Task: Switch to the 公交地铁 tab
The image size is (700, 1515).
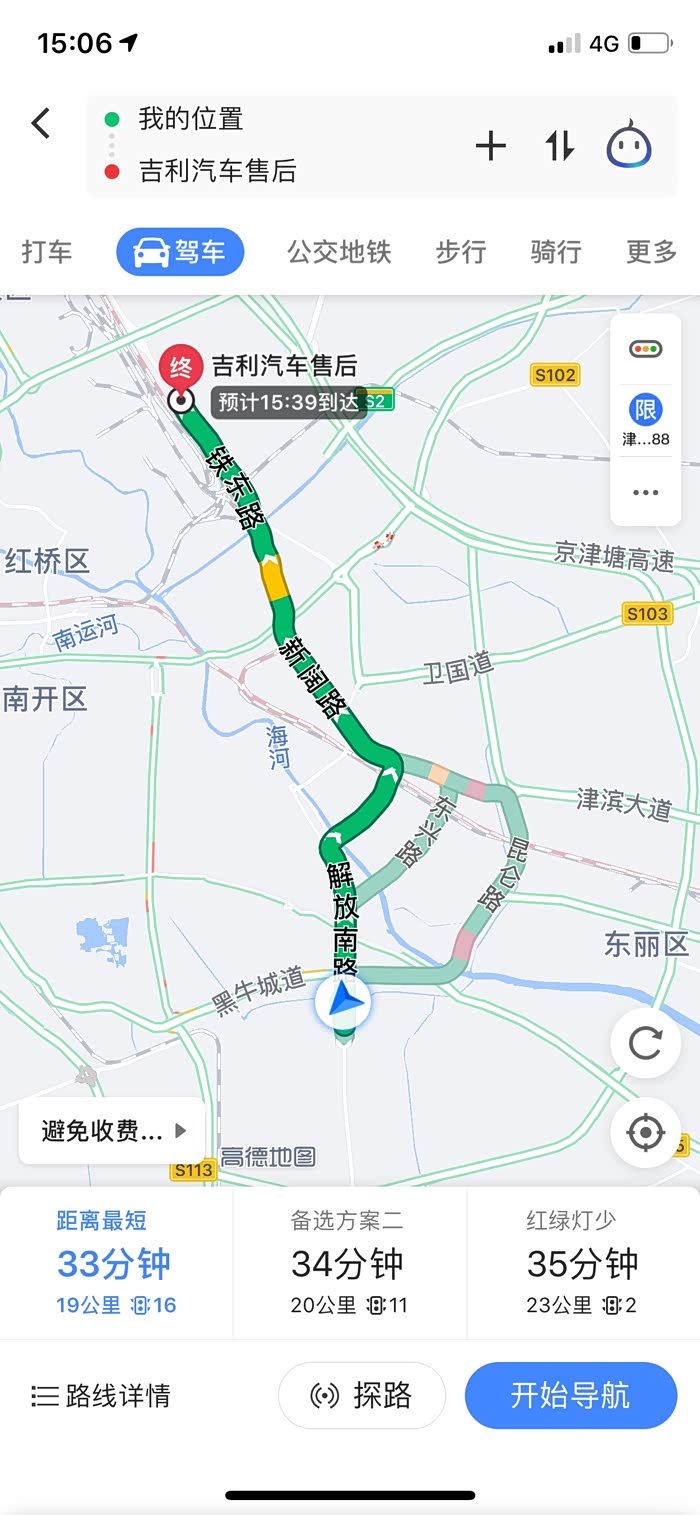Action: click(x=339, y=252)
